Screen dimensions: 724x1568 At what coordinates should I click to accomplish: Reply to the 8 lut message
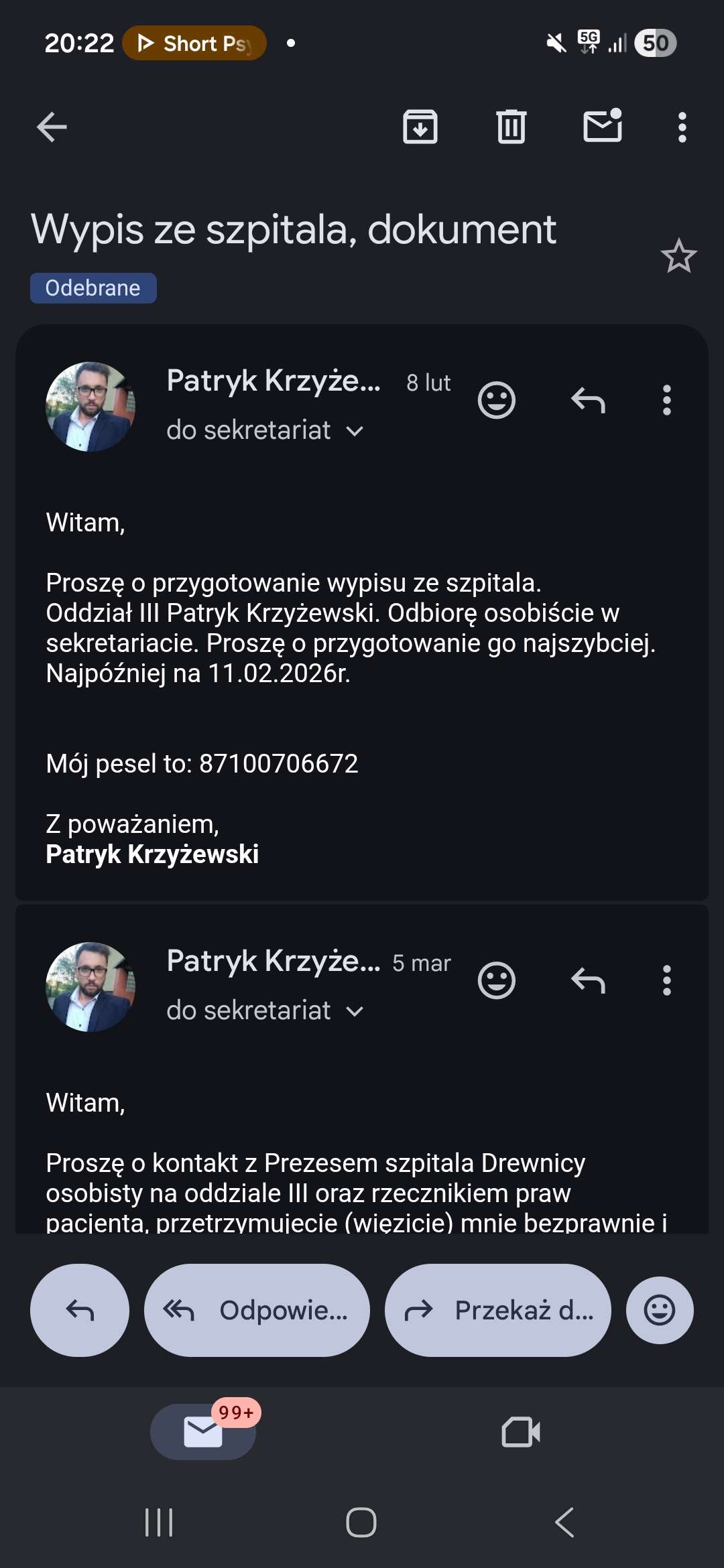coord(588,400)
